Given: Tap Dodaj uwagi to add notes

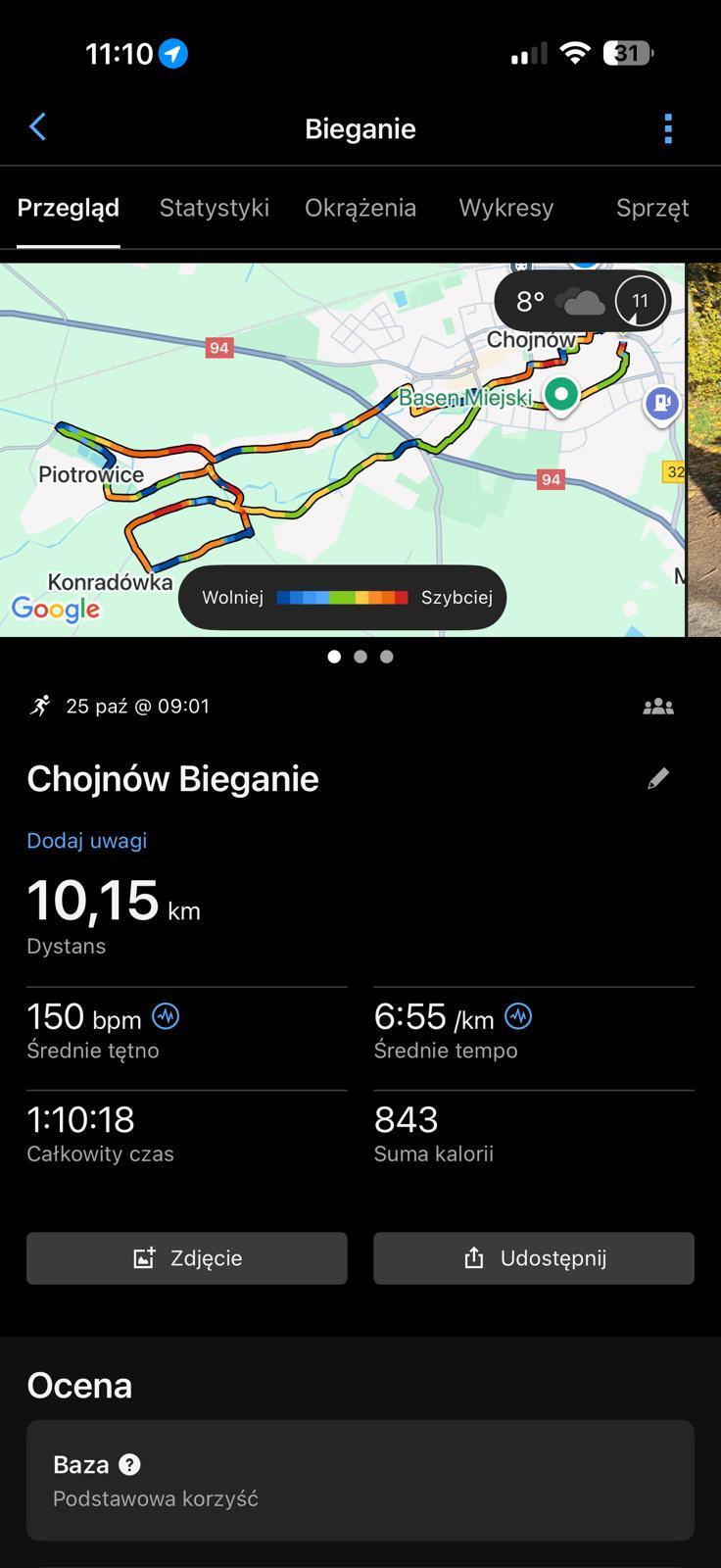Looking at the screenshot, I should tap(87, 840).
